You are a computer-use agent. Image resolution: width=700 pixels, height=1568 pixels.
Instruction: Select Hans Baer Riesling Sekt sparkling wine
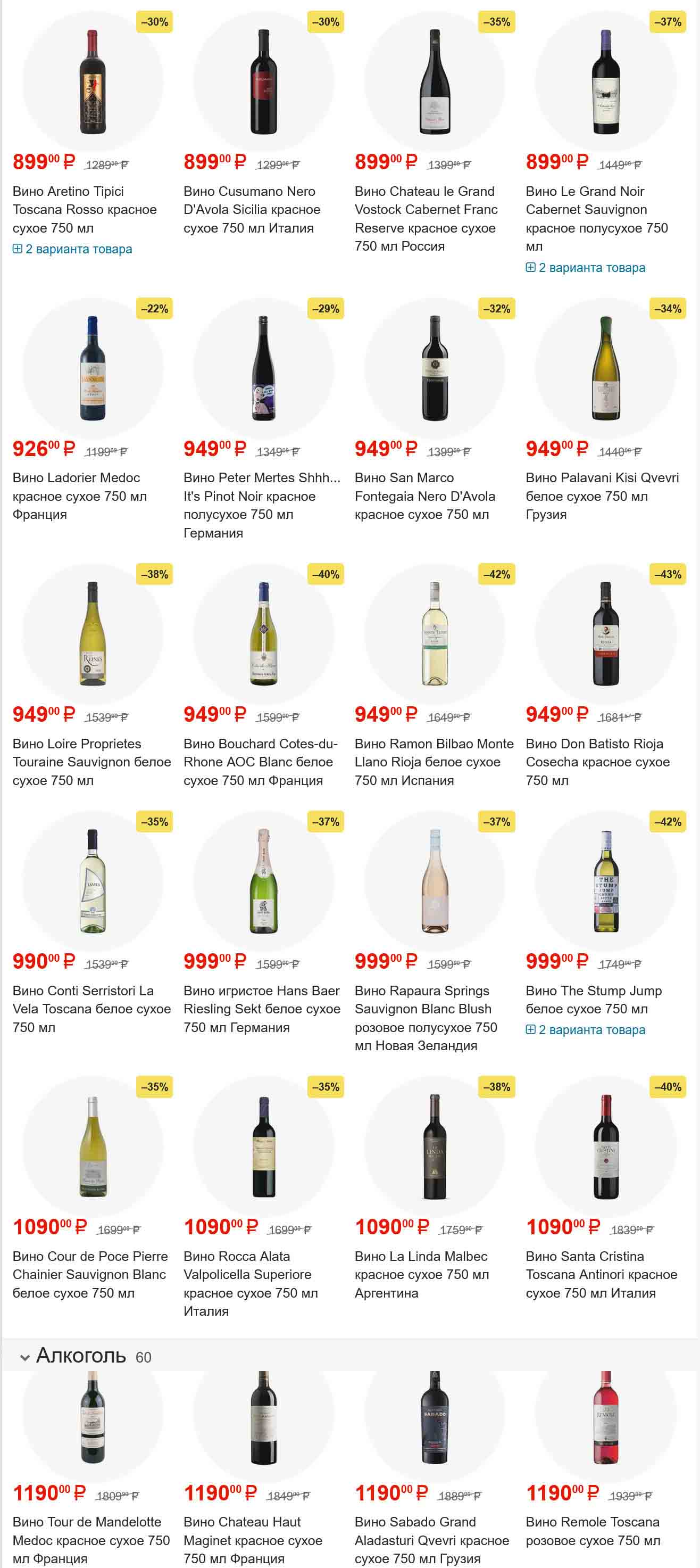click(x=262, y=1009)
